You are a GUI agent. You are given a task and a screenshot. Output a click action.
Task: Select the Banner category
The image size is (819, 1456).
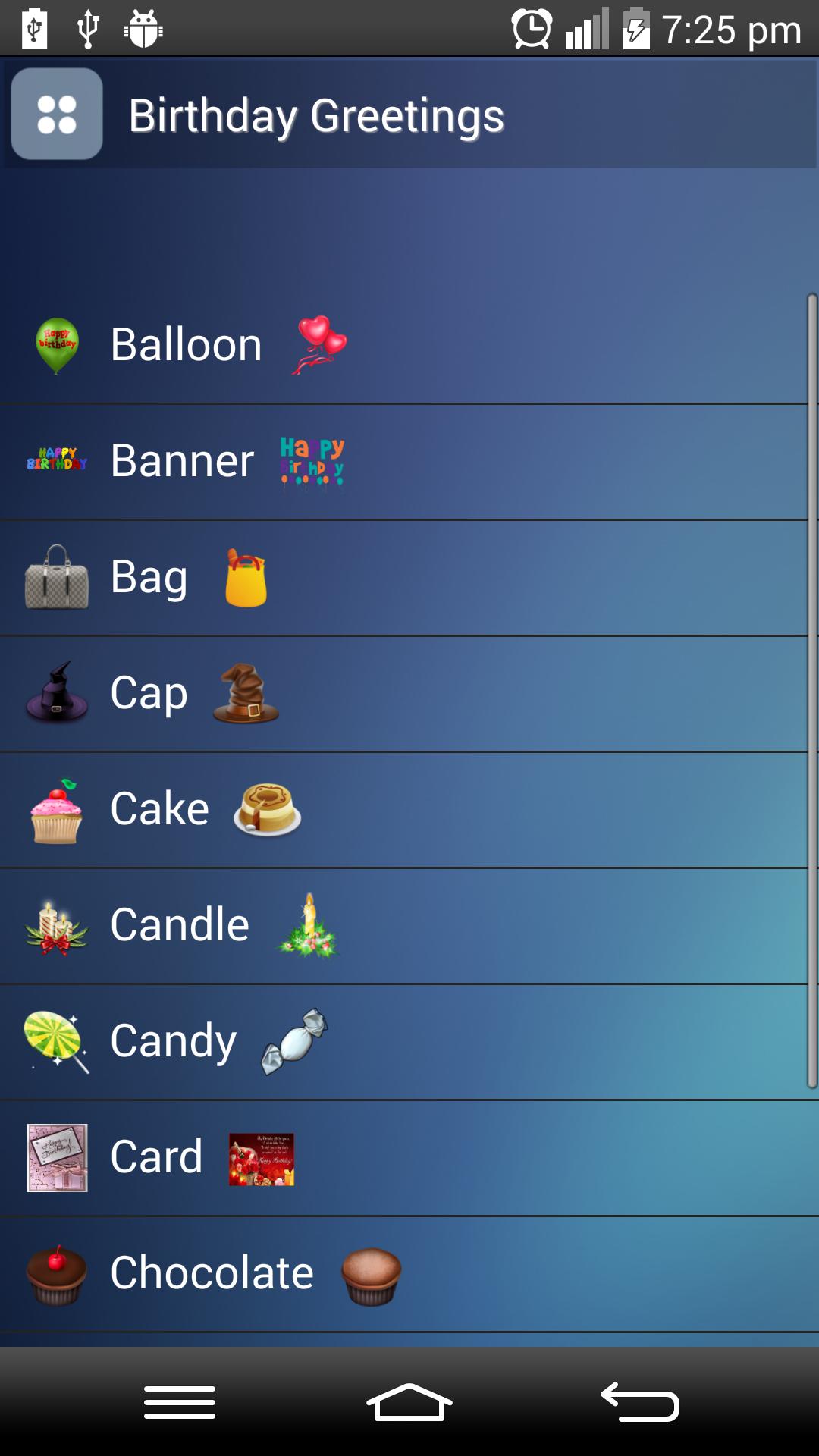pyautogui.click(x=182, y=461)
